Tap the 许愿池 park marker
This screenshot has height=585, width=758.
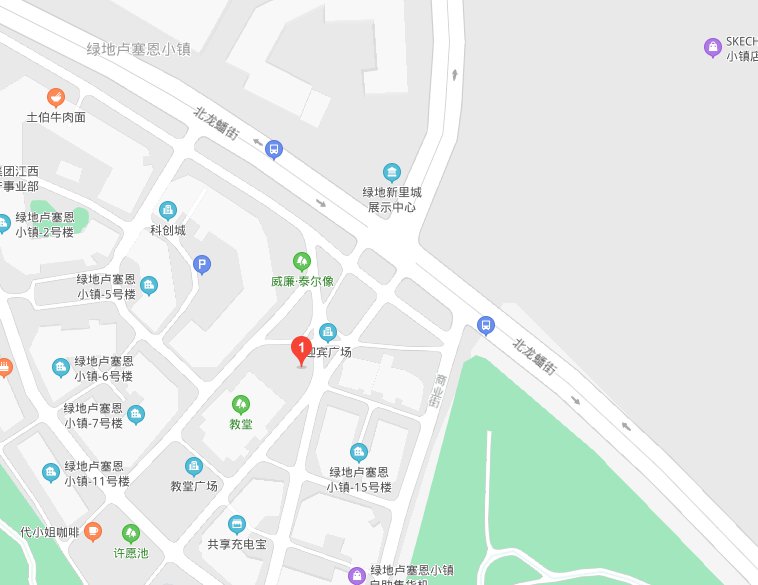[x=131, y=534]
